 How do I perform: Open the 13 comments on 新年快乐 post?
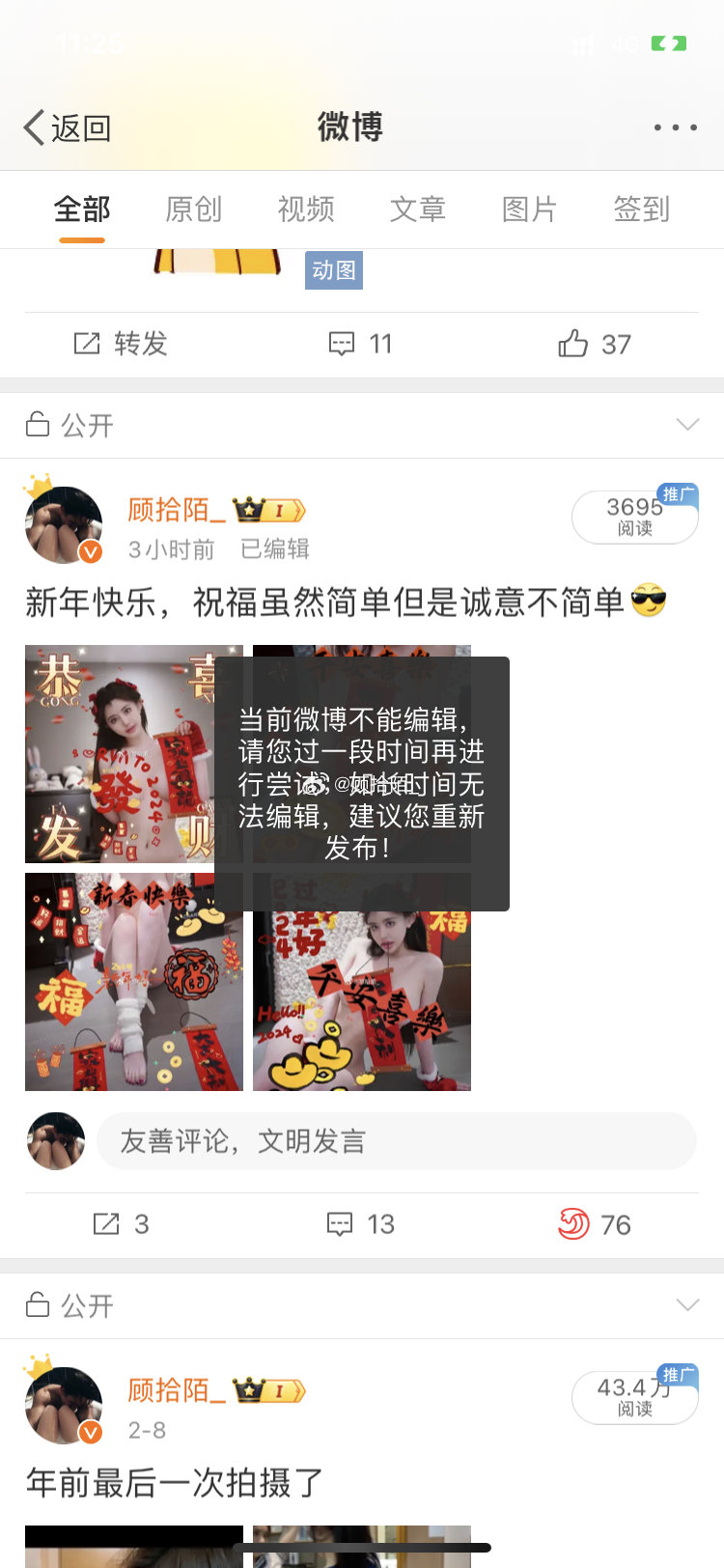click(x=361, y=1224)
